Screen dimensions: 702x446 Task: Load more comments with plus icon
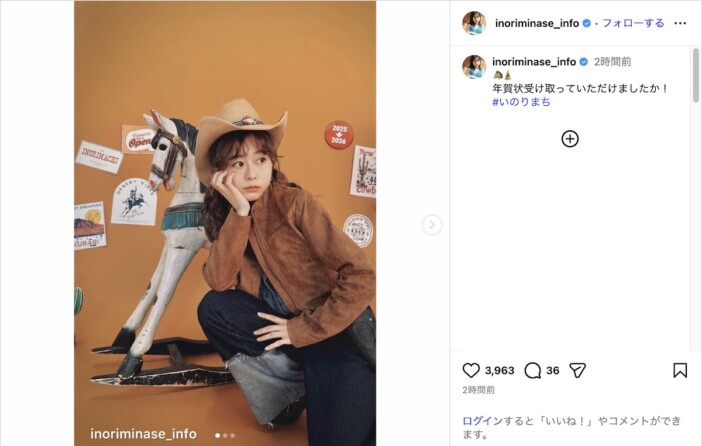570,139
